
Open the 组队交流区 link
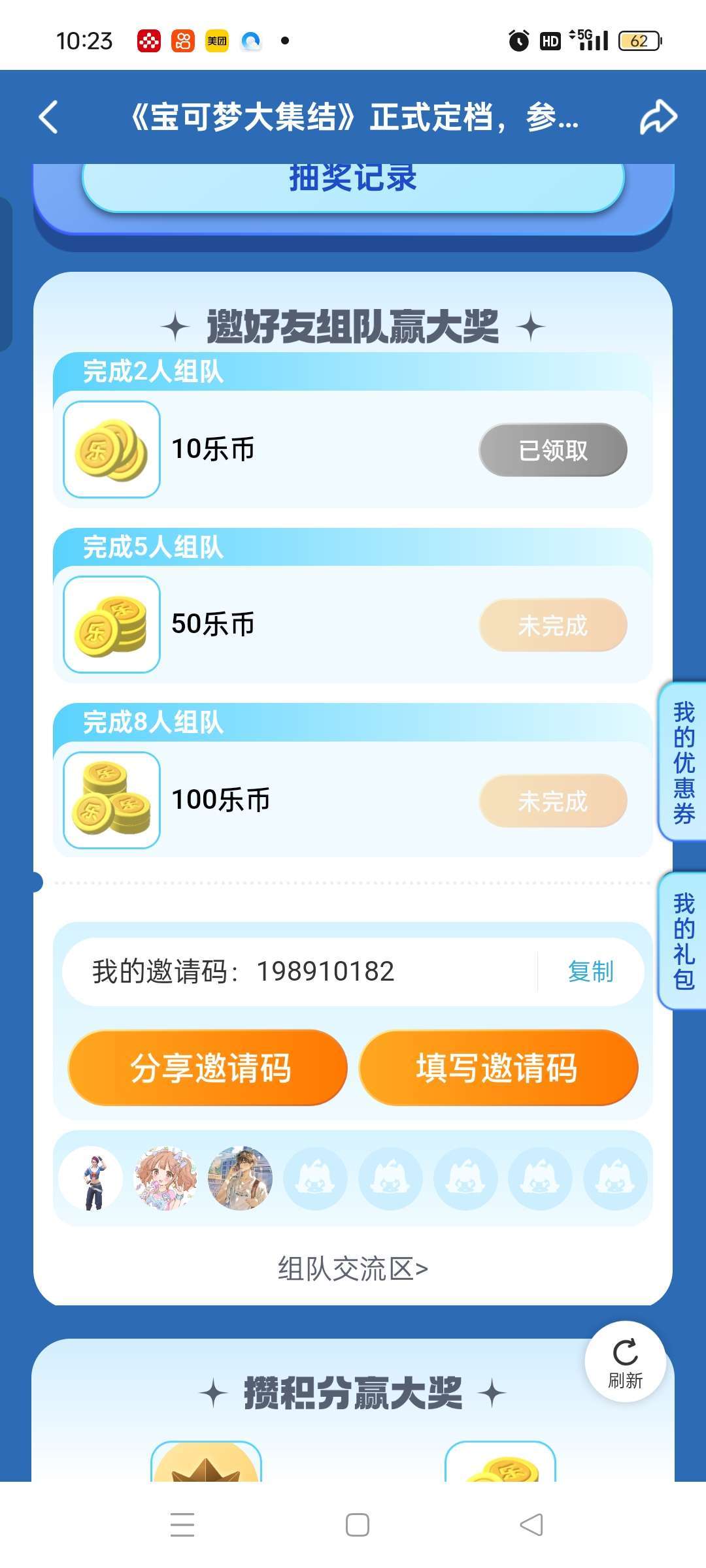353,1269
